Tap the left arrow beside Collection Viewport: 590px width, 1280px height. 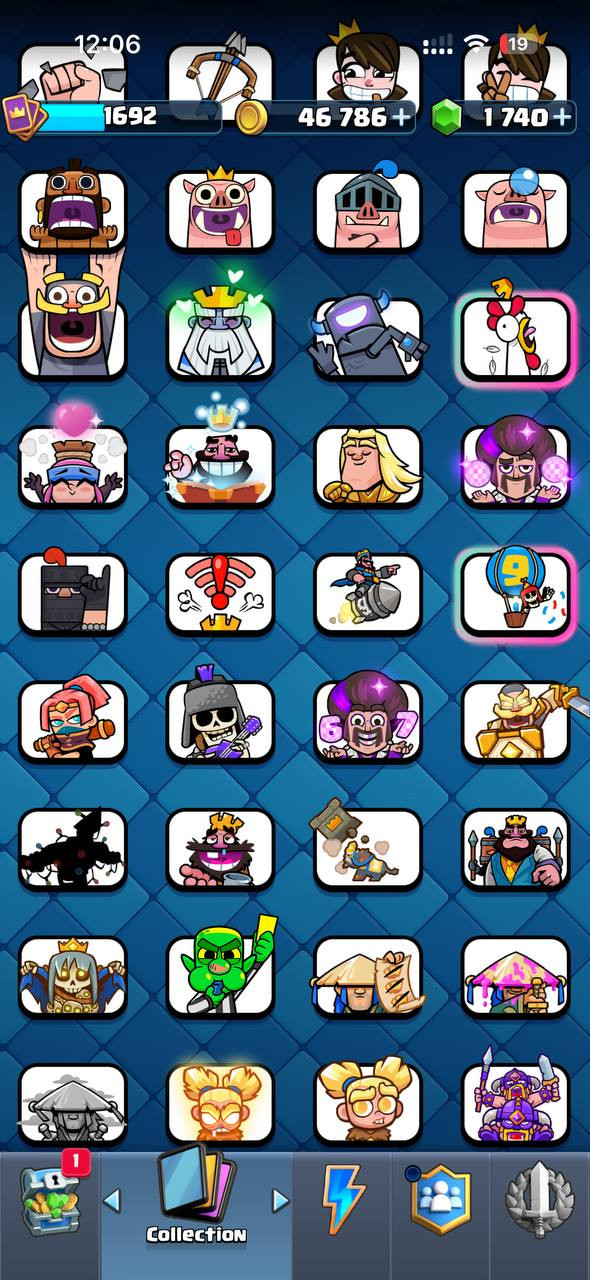tap(112, 1199)
